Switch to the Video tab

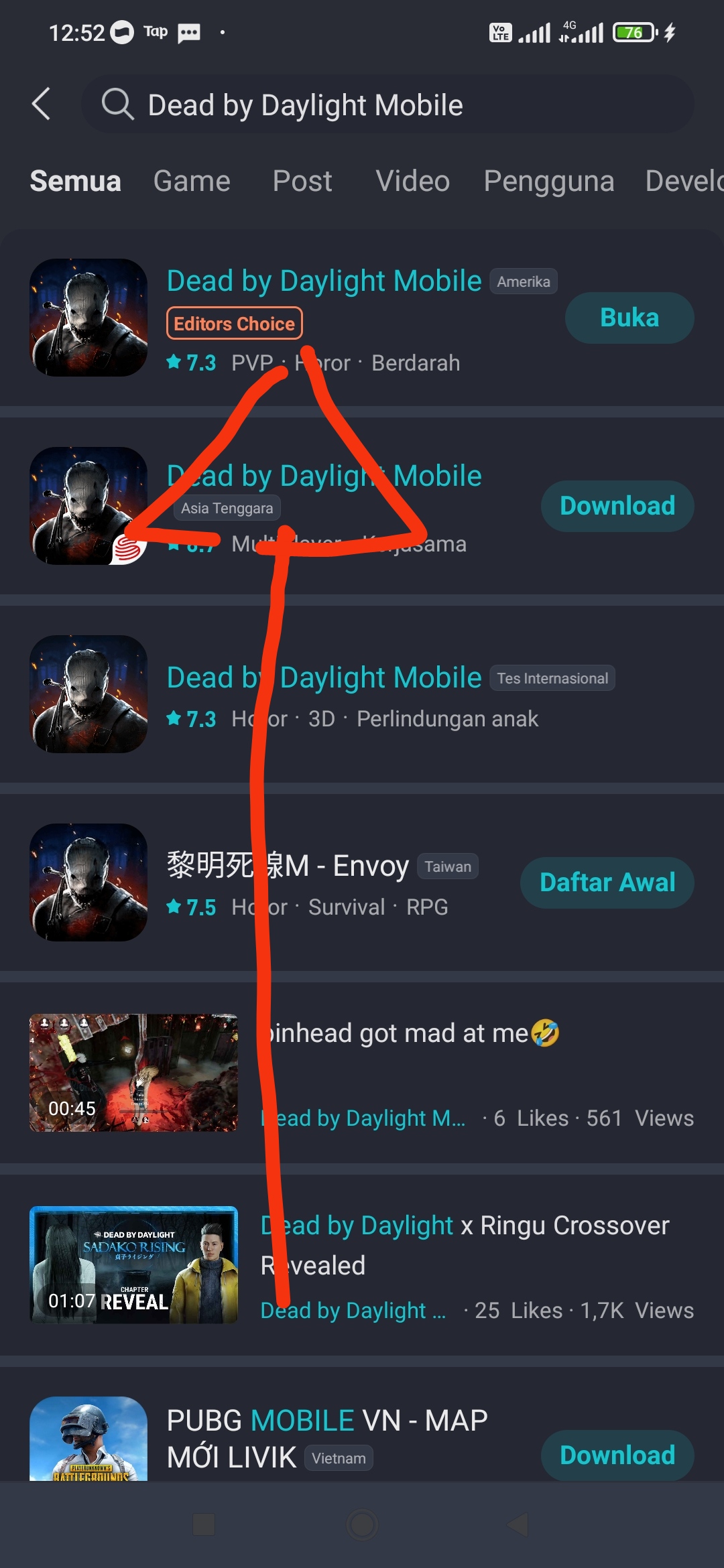click(412, 181)
